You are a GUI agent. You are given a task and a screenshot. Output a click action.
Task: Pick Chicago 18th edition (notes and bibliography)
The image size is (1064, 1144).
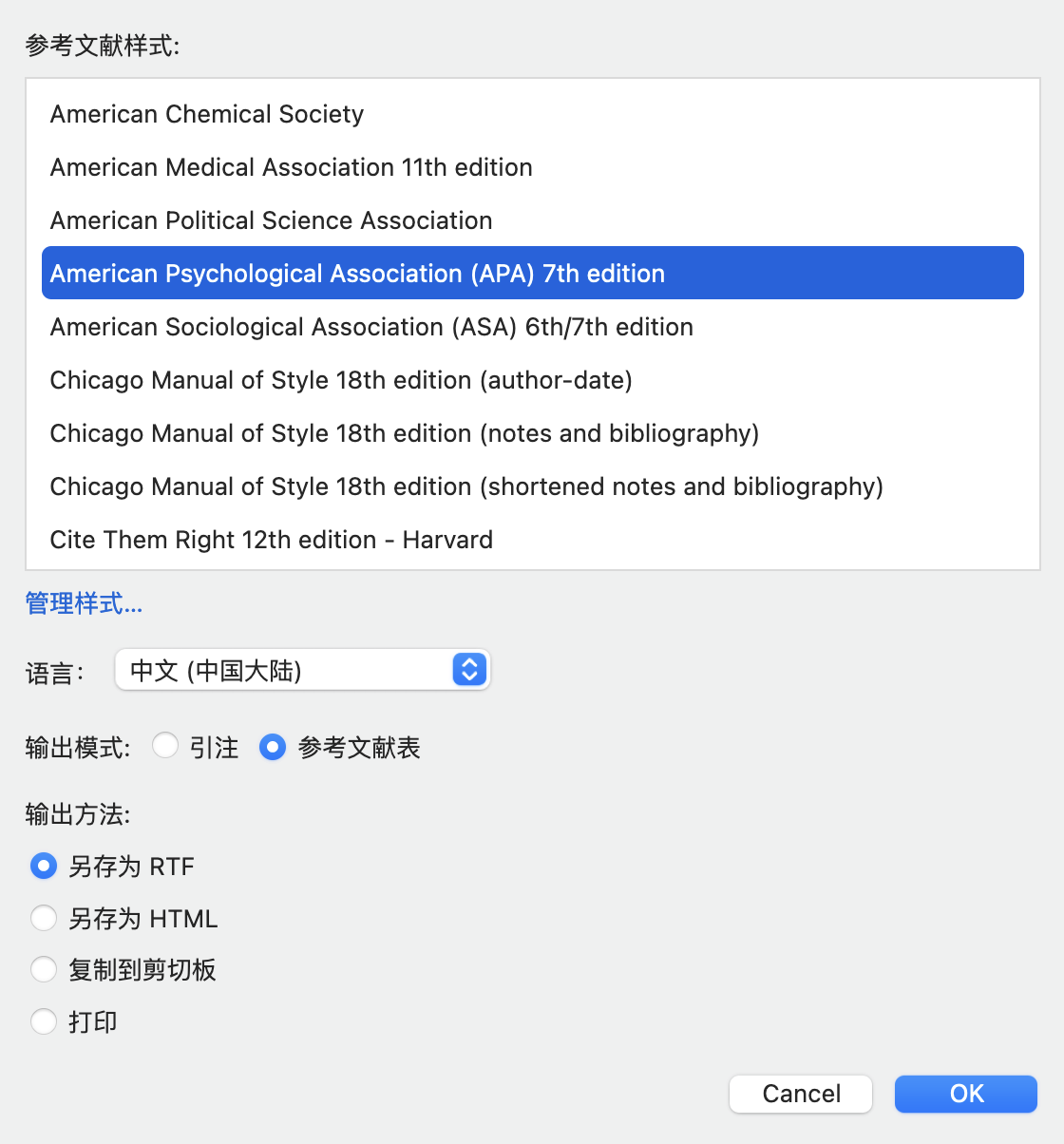pos(404,433)
